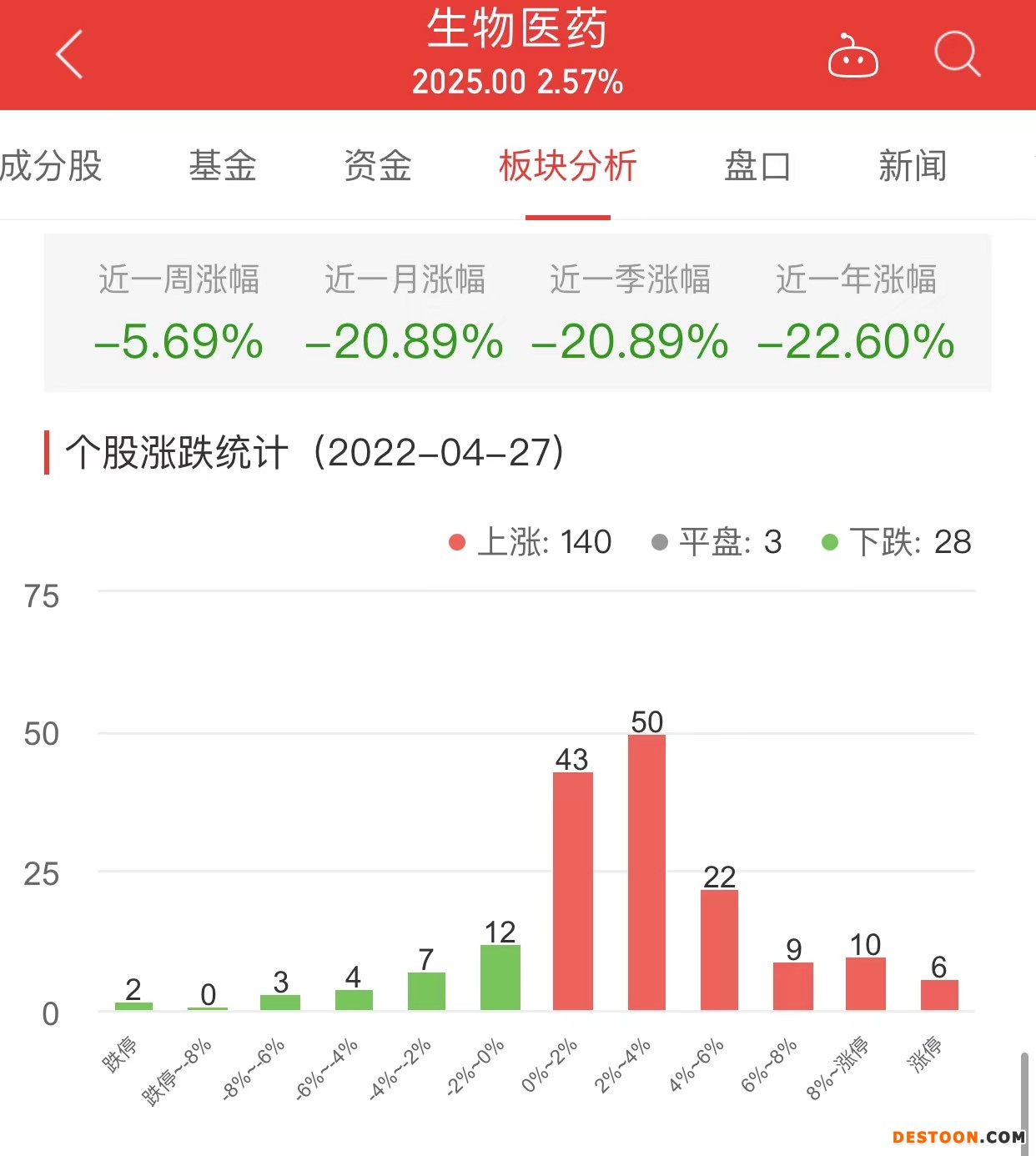
Task: Select the 板块分析 tab
Action: click(x=568, y=166)
